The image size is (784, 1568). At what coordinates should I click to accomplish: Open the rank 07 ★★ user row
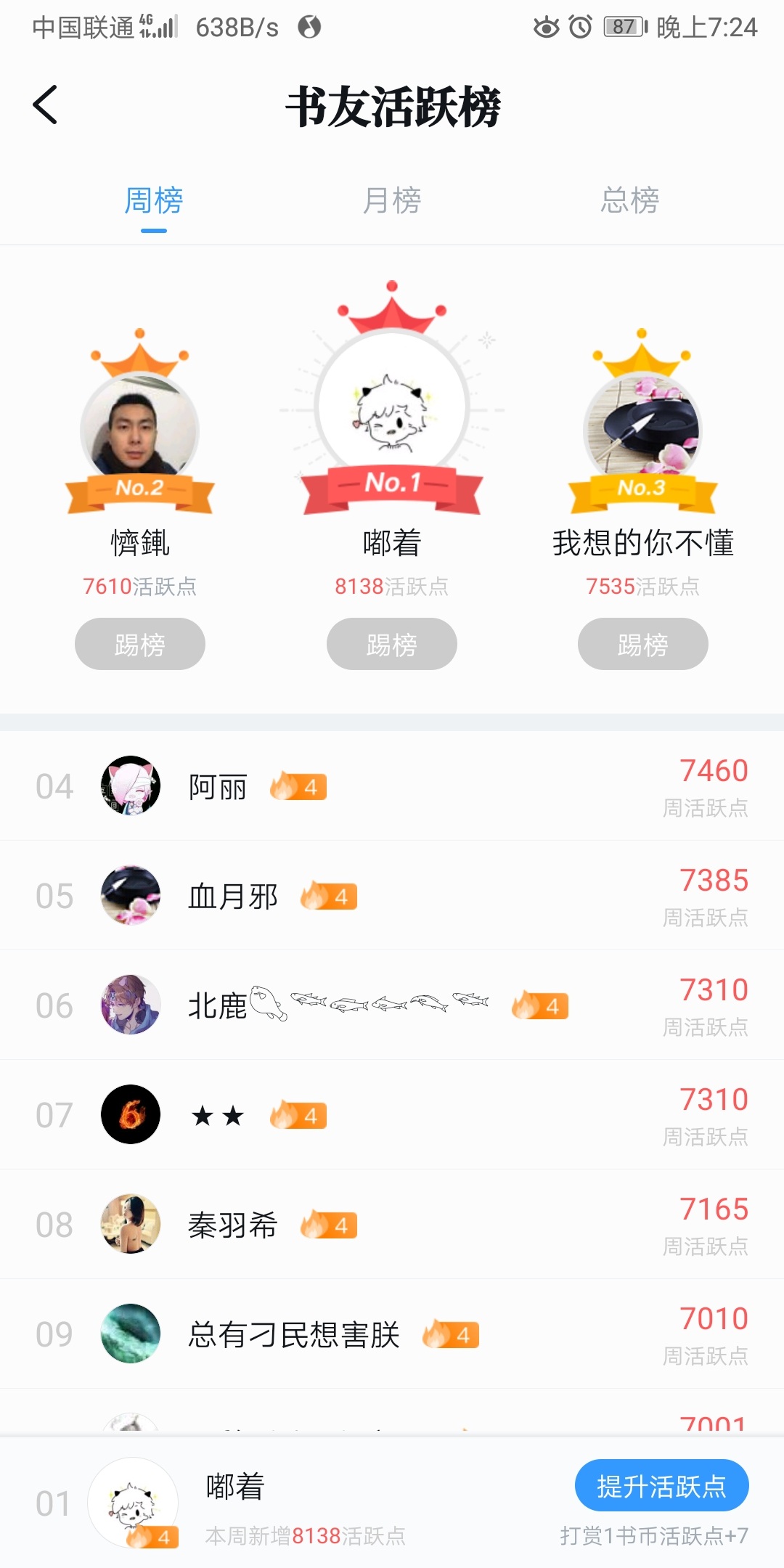pyautogui.click(x=392, y=1115)
